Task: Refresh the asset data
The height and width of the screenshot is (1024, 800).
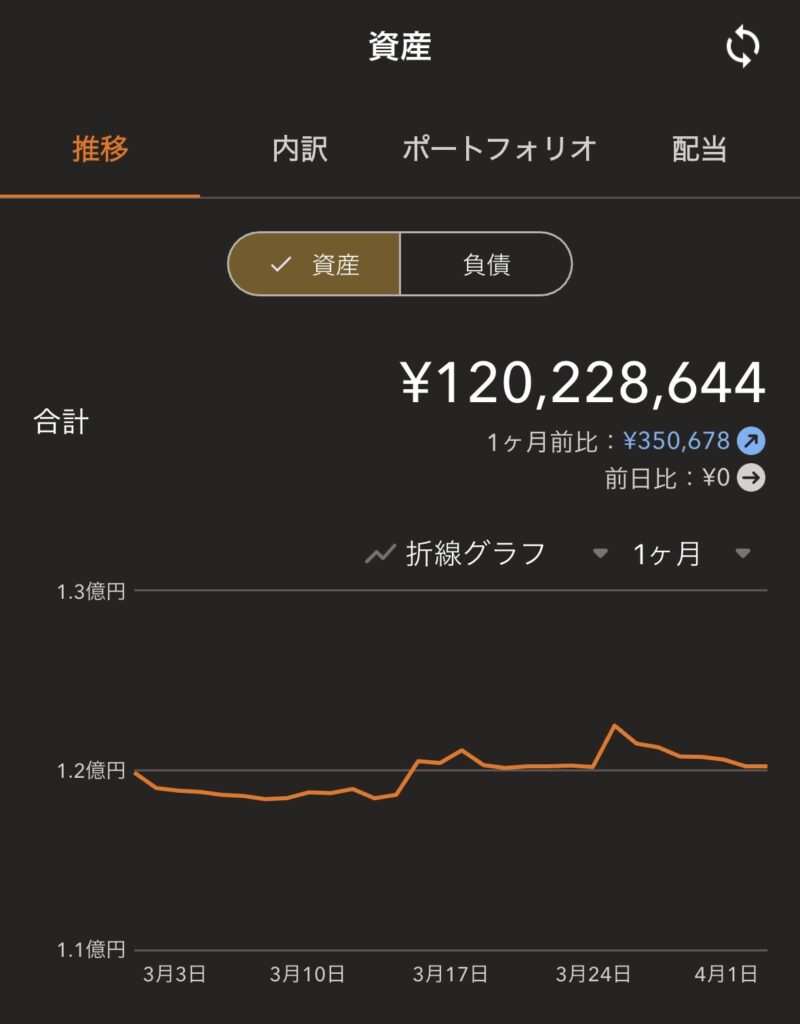Action: (742, 47)
